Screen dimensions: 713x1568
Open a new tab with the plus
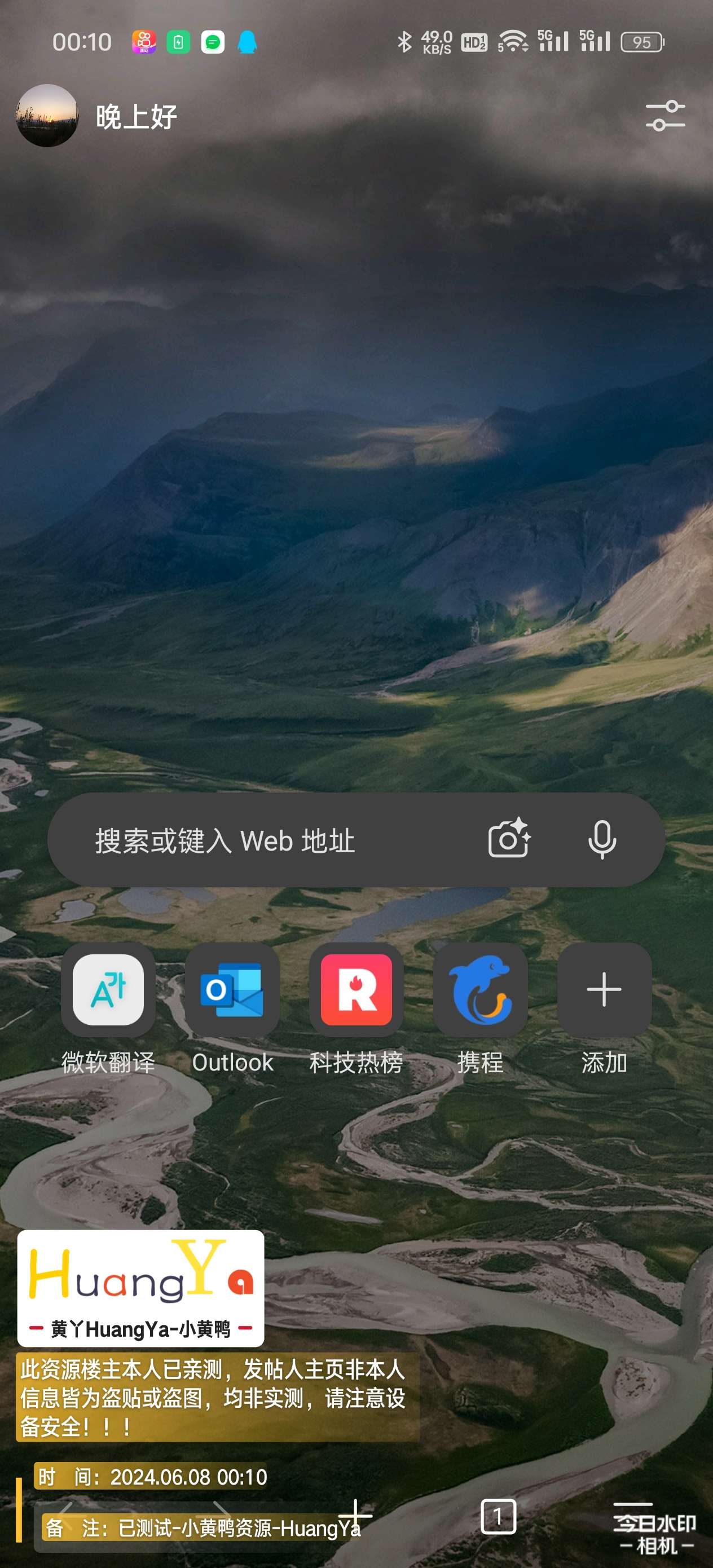(x=355, y=1516)
